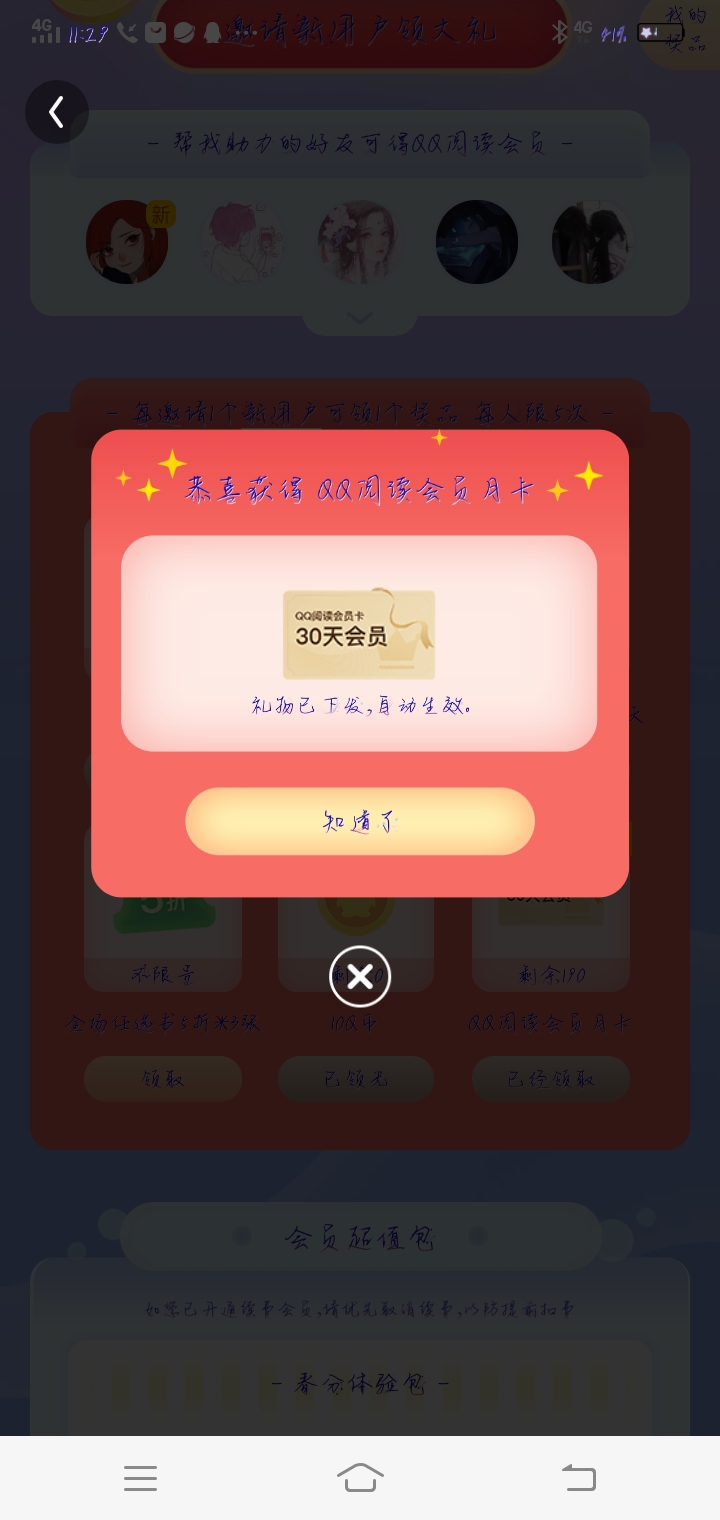Open the system recent apps menu
Screen dimensions: 720x1520
pos(140,1478)
